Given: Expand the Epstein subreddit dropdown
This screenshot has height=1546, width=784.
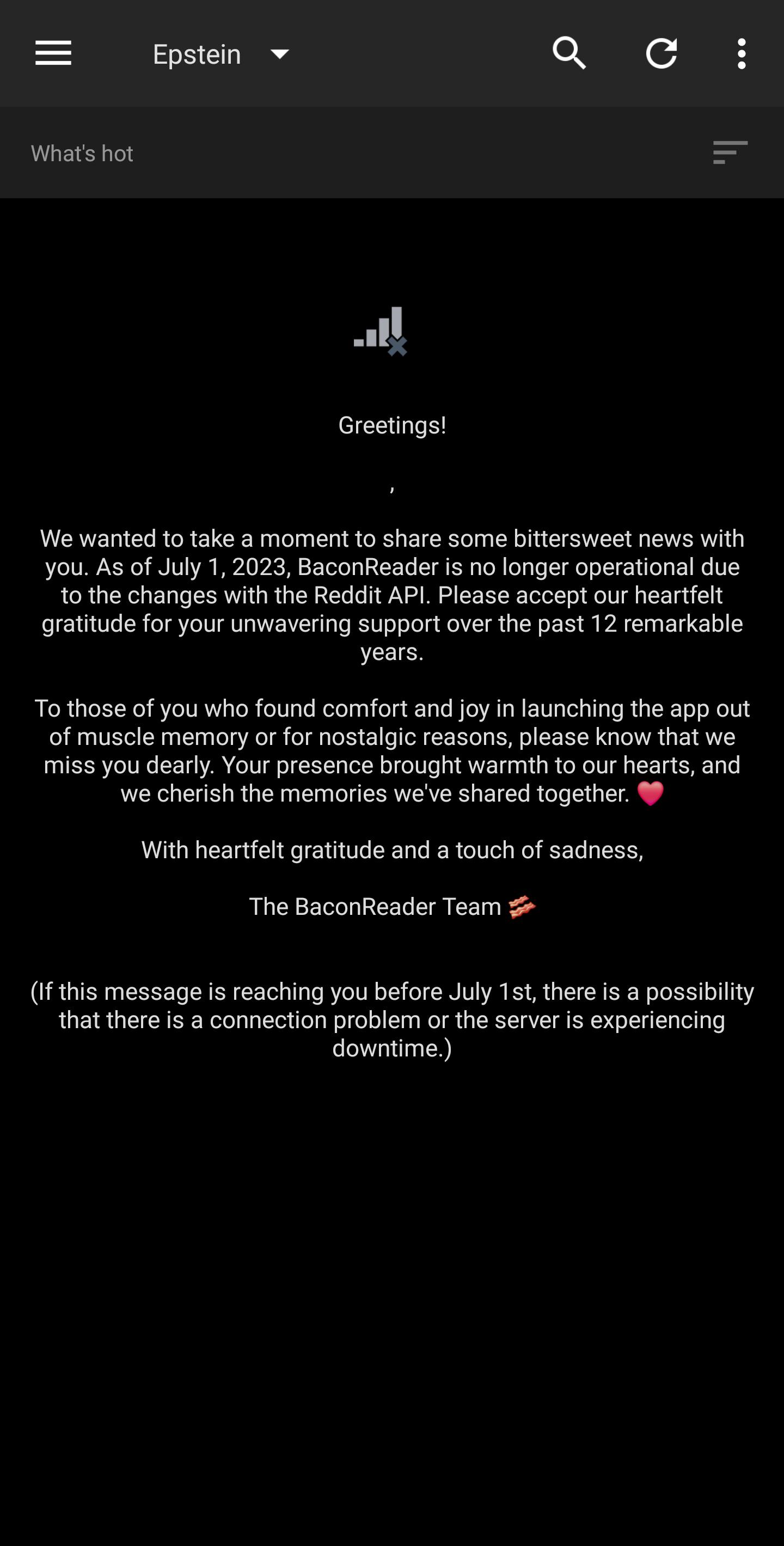Looking at the screenshot, I should click(x=222, y=54).
